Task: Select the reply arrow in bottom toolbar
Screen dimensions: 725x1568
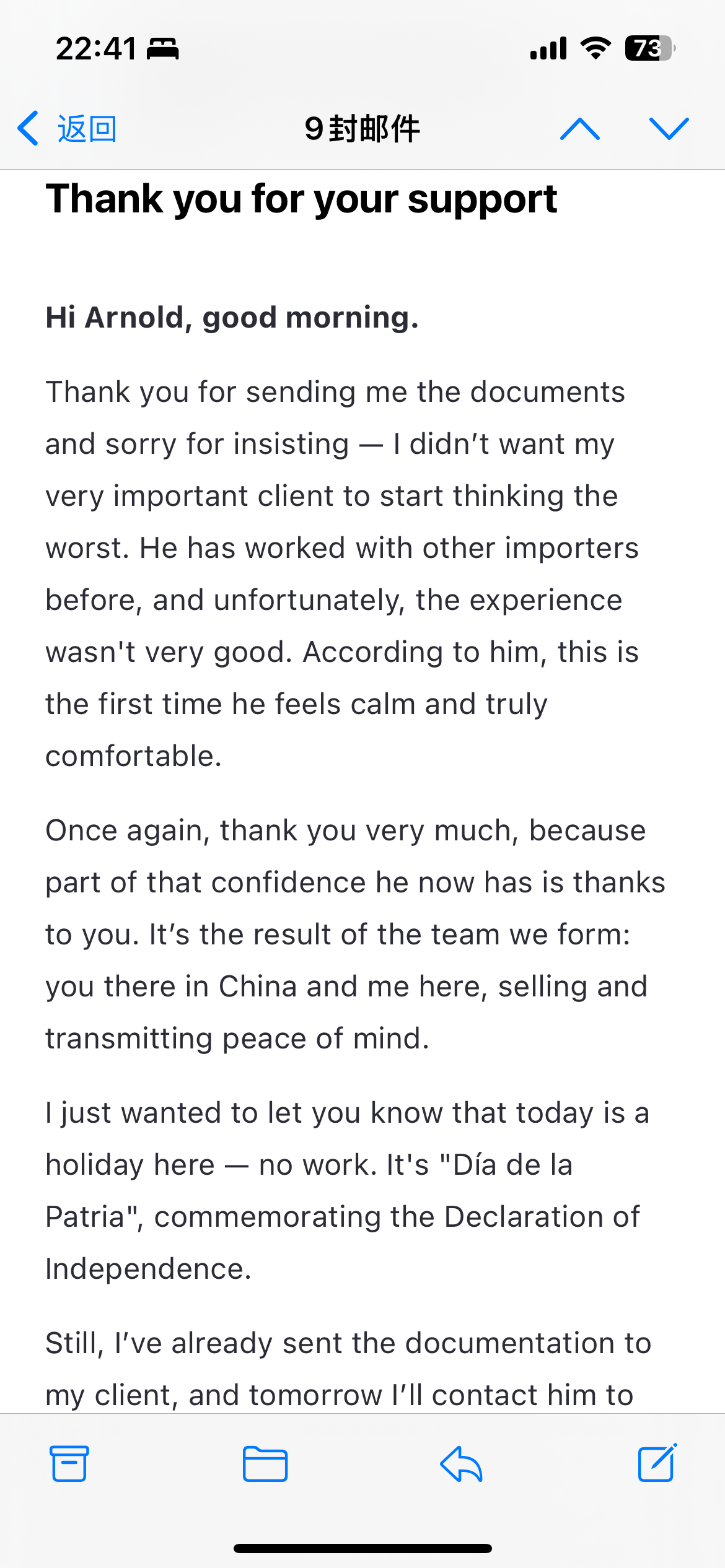Action: (x=462, y=1464)
